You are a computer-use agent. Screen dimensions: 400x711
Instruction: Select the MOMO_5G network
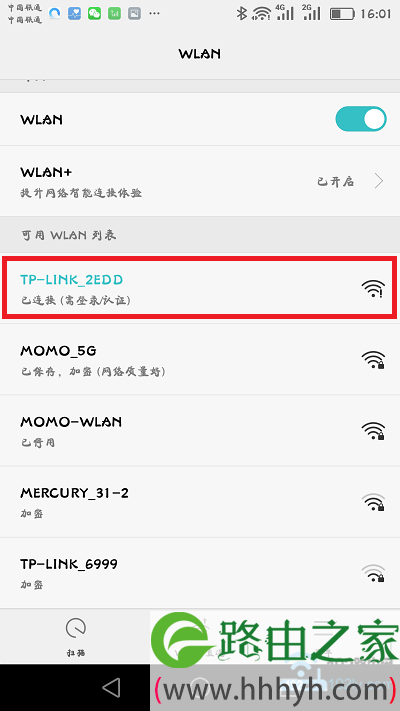point(200,360)
